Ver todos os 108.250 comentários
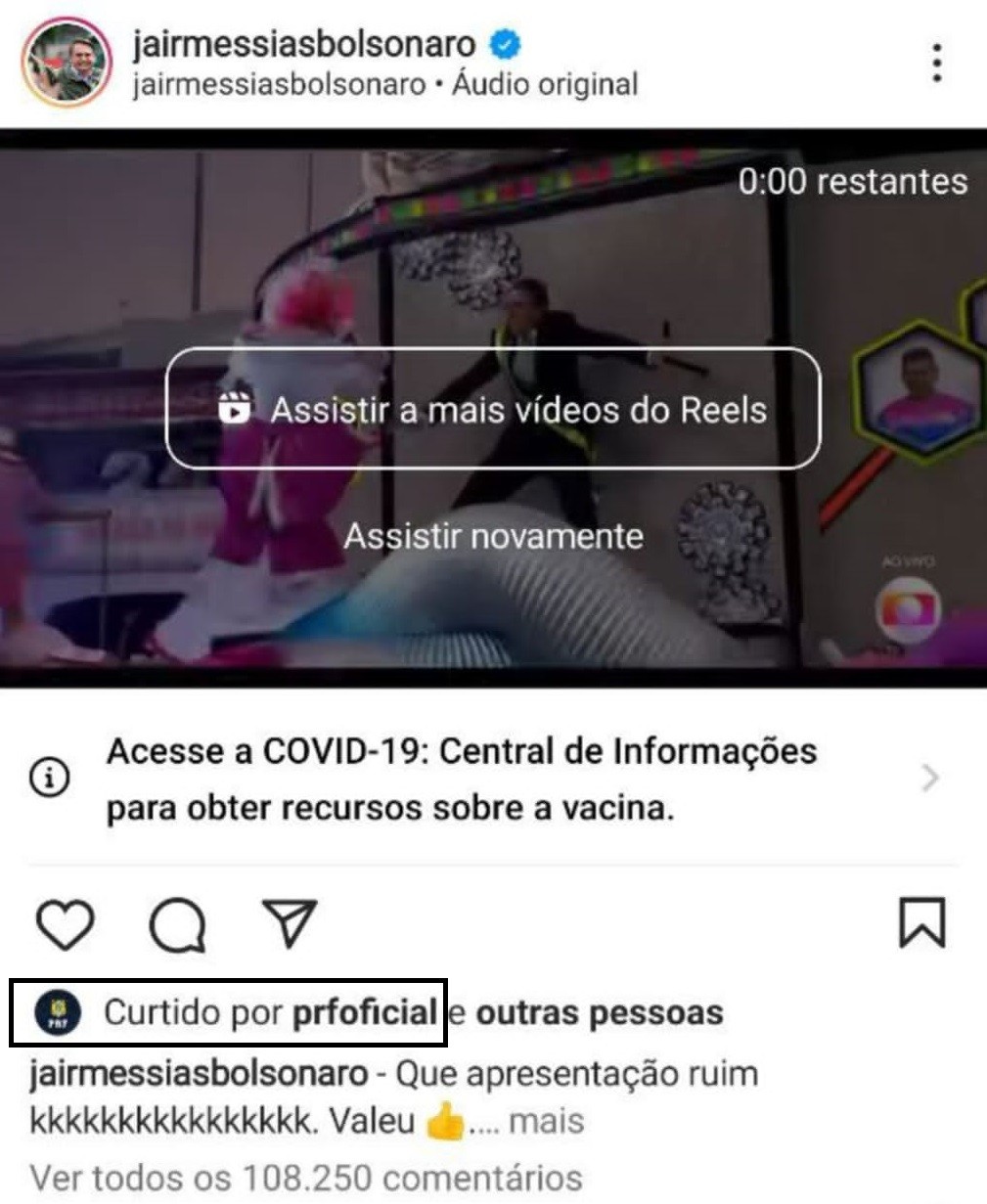Viewport: 987px width, 1204px height. [305, 1177]
